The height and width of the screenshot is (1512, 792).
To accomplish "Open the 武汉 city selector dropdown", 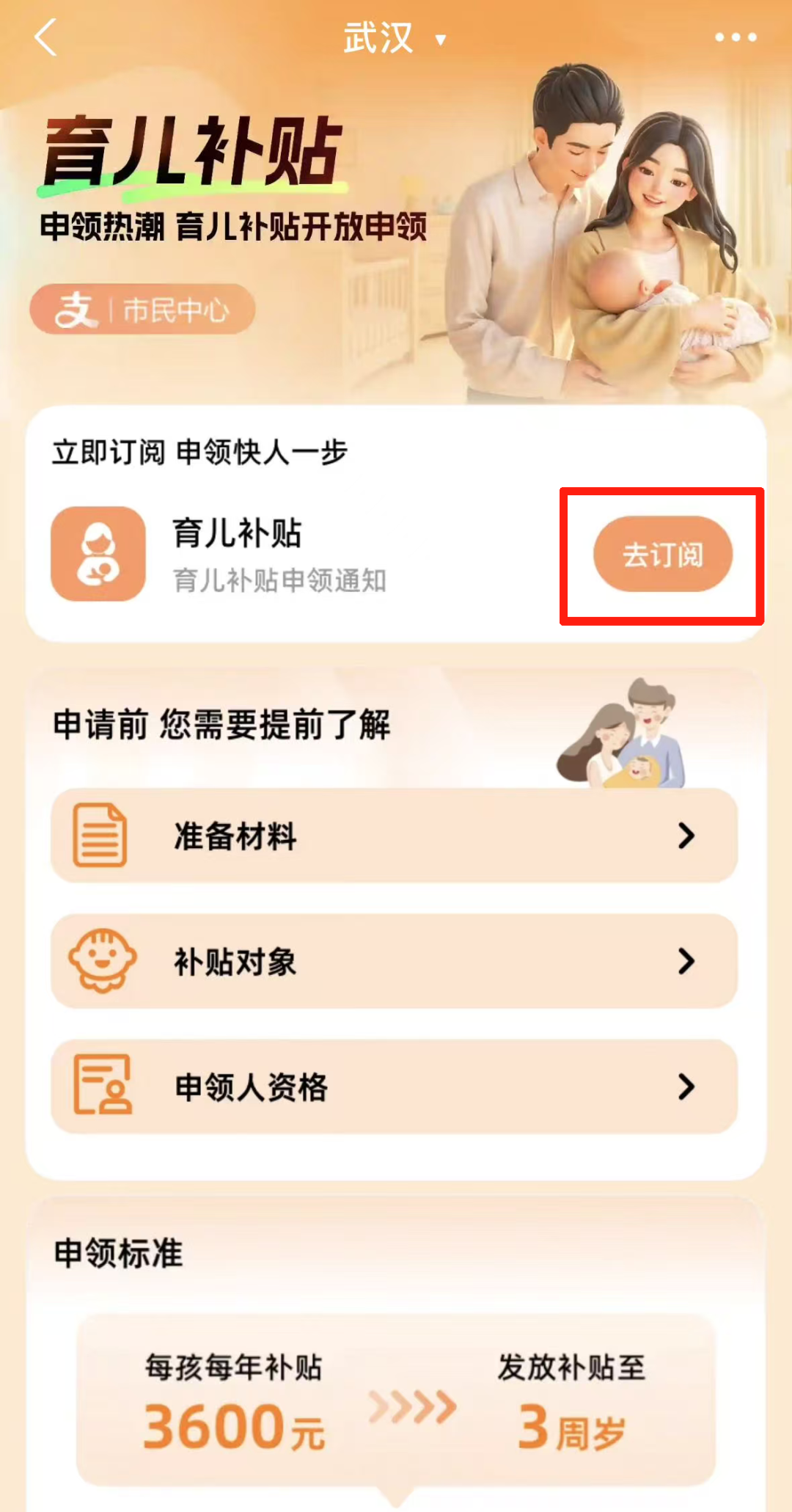I will point(395,38).
